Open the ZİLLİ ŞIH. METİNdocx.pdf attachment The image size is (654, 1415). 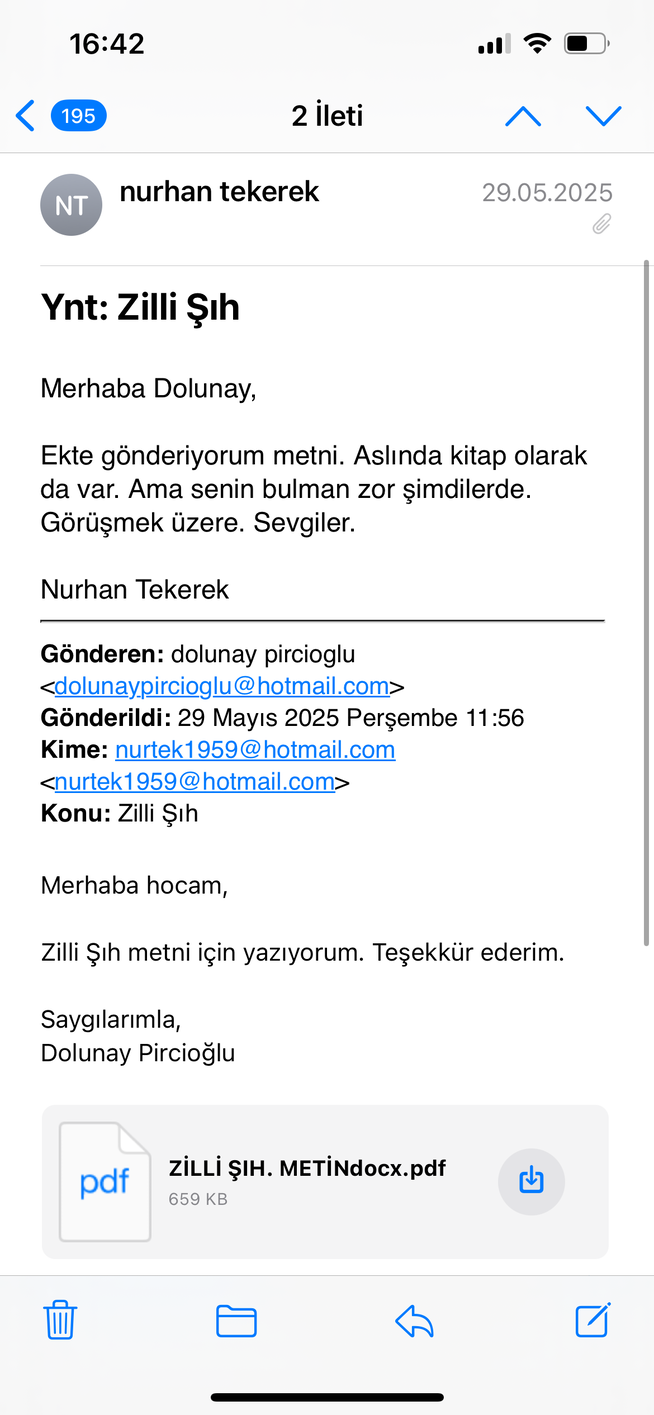click(306, 1168)
